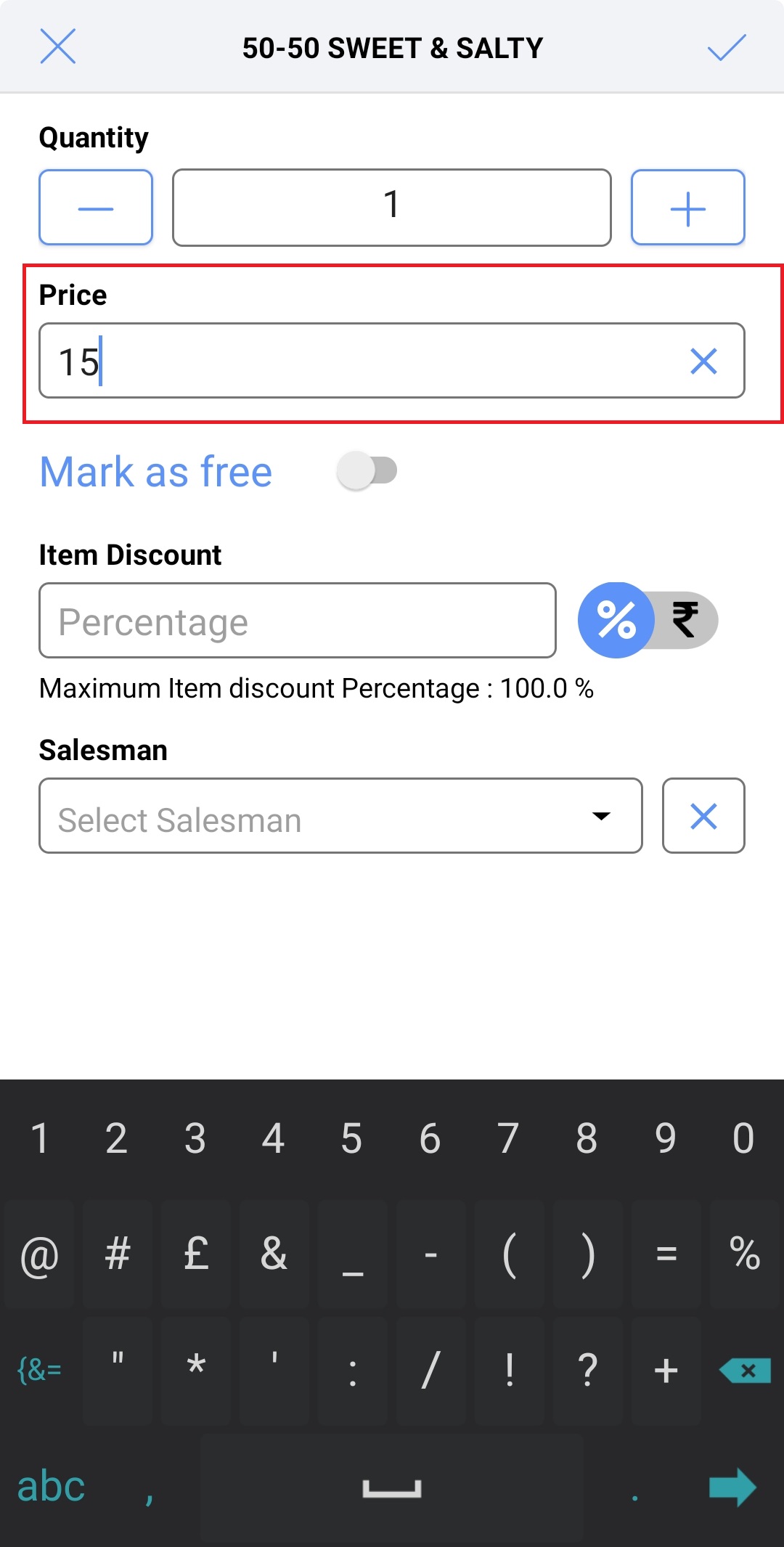
Task: Clear the selected salesman
Action: tap(703, 816)
